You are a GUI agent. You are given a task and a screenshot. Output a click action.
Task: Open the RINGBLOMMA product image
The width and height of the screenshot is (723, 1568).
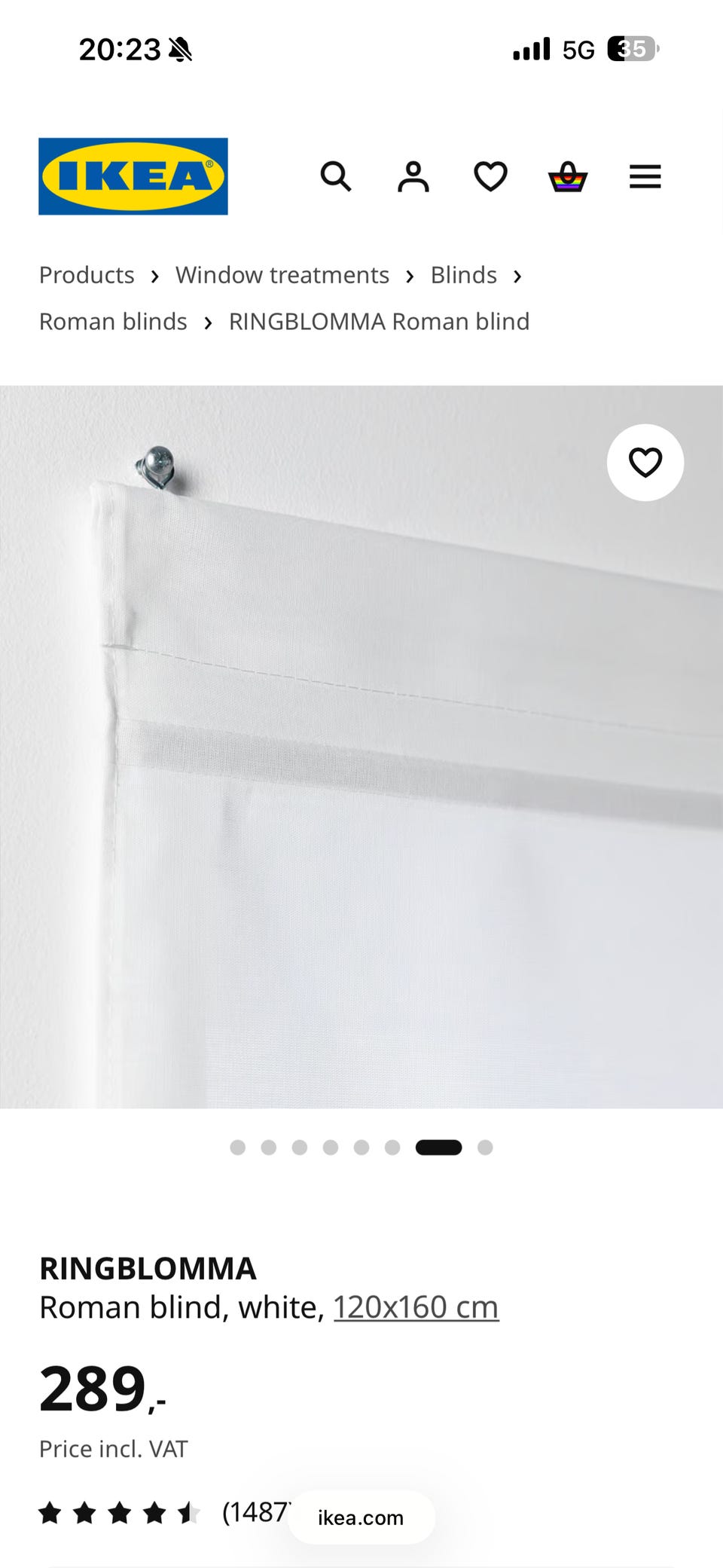click(x=361, y=747)
